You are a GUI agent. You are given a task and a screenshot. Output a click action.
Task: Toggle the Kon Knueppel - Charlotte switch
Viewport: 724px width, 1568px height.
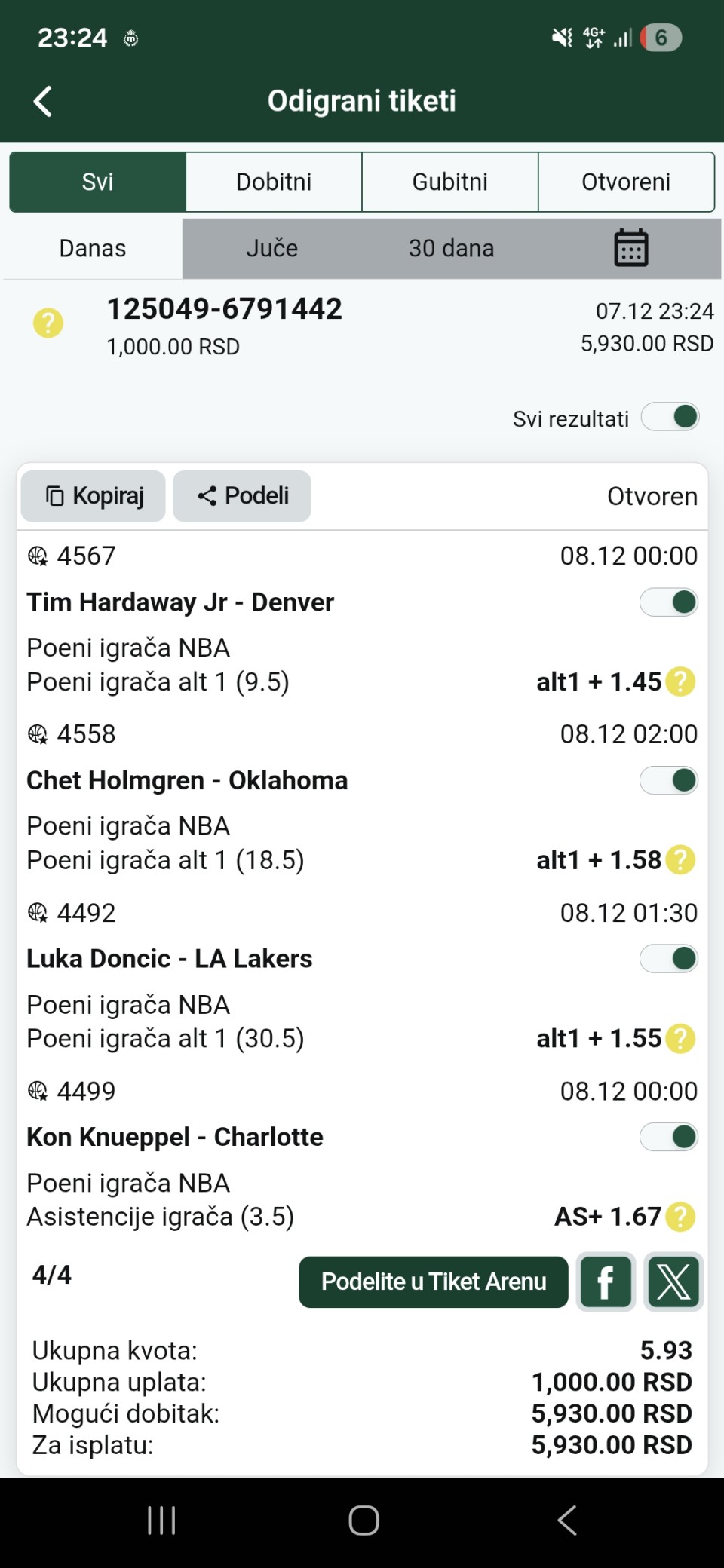coord(669,1137)
